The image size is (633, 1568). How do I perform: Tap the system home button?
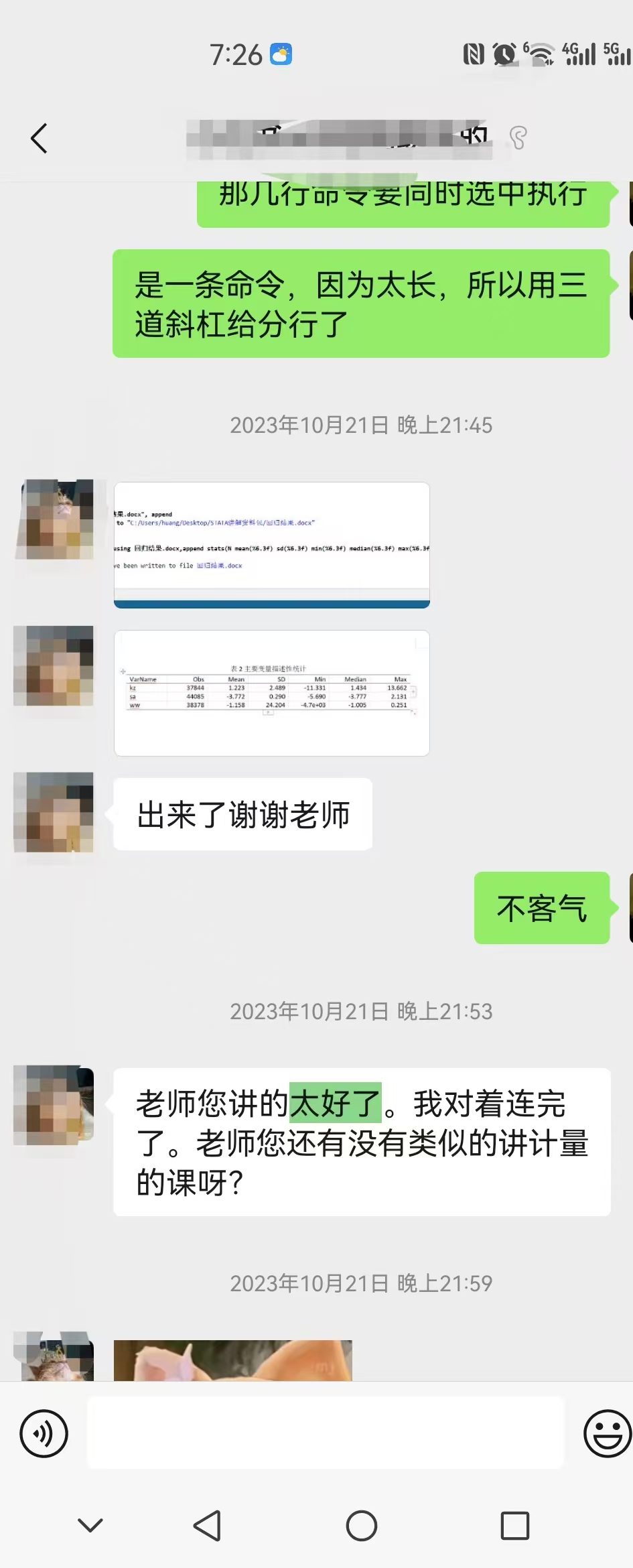tap(361, 1526)
